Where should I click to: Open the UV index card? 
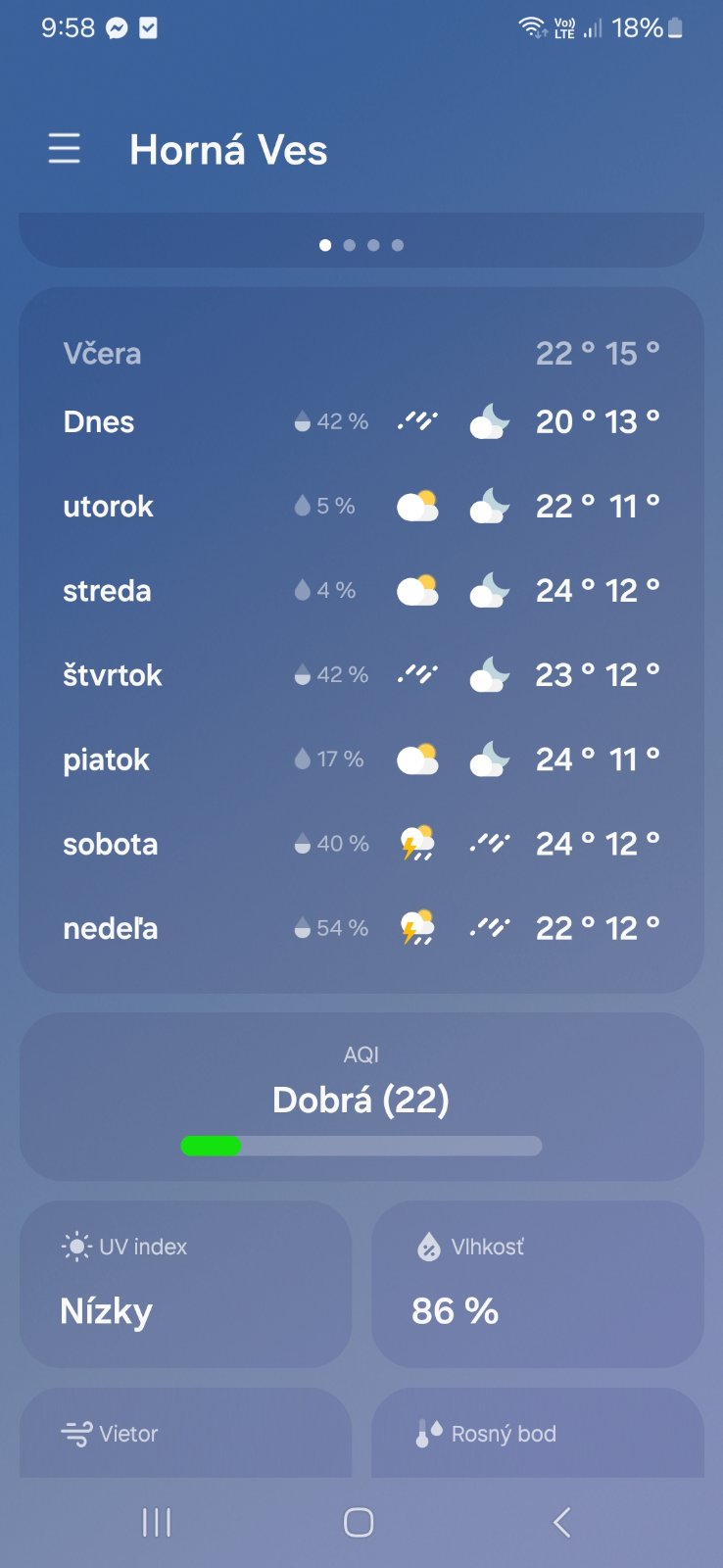185,1284
